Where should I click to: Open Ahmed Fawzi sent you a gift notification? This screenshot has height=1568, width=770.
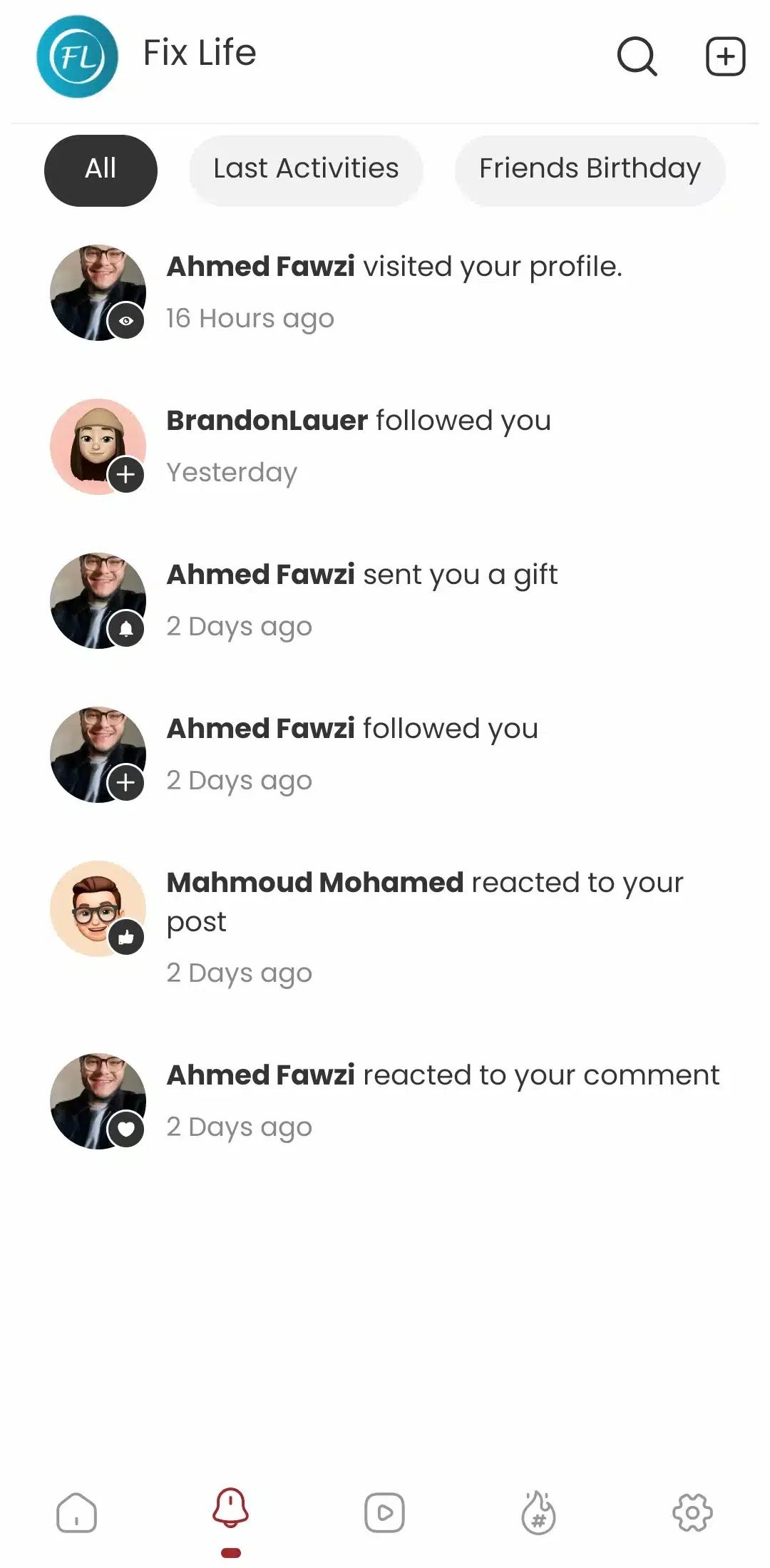[x=362, y=600]
